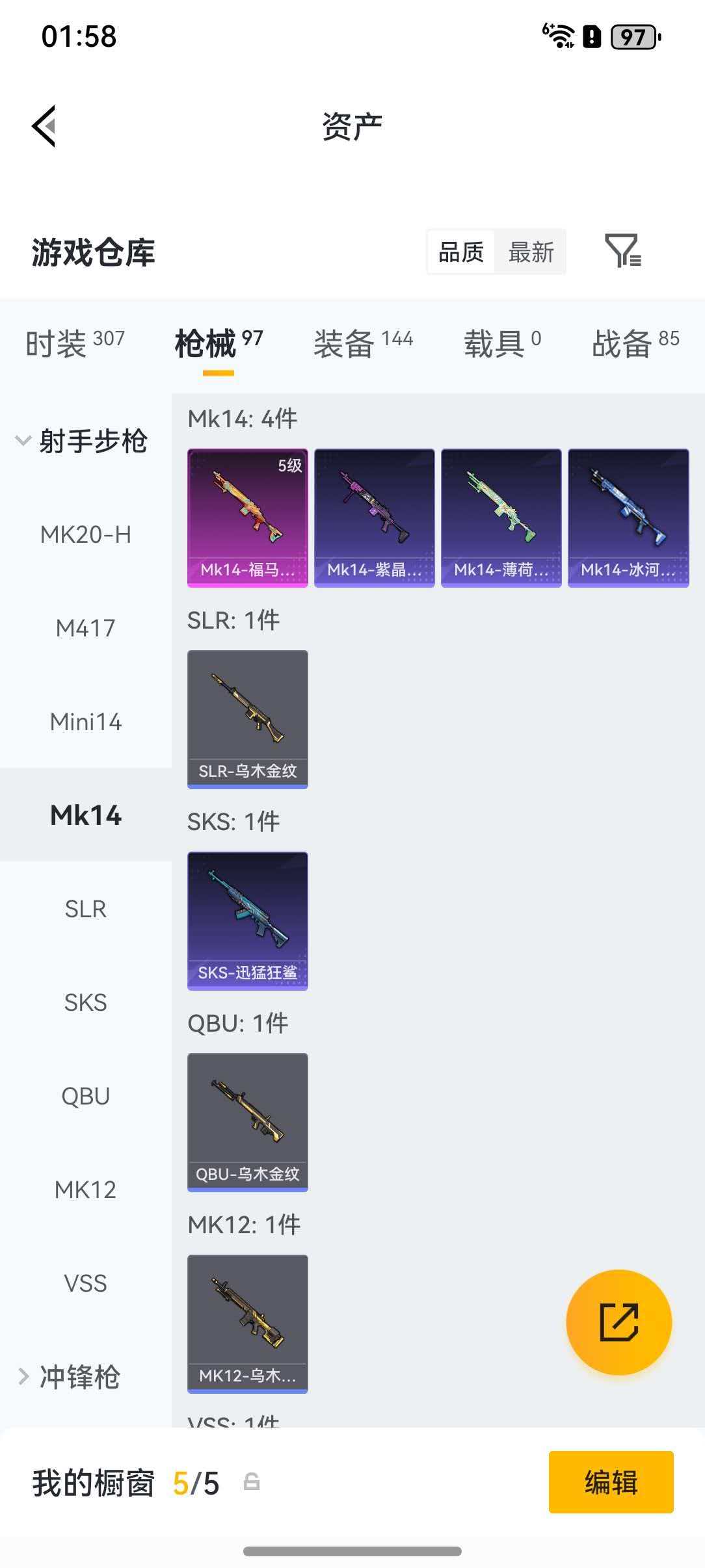Select VSS in the side list
Image resolution: width=705 pixels, height=1568 pixels.
click(x=85, y=1283)
